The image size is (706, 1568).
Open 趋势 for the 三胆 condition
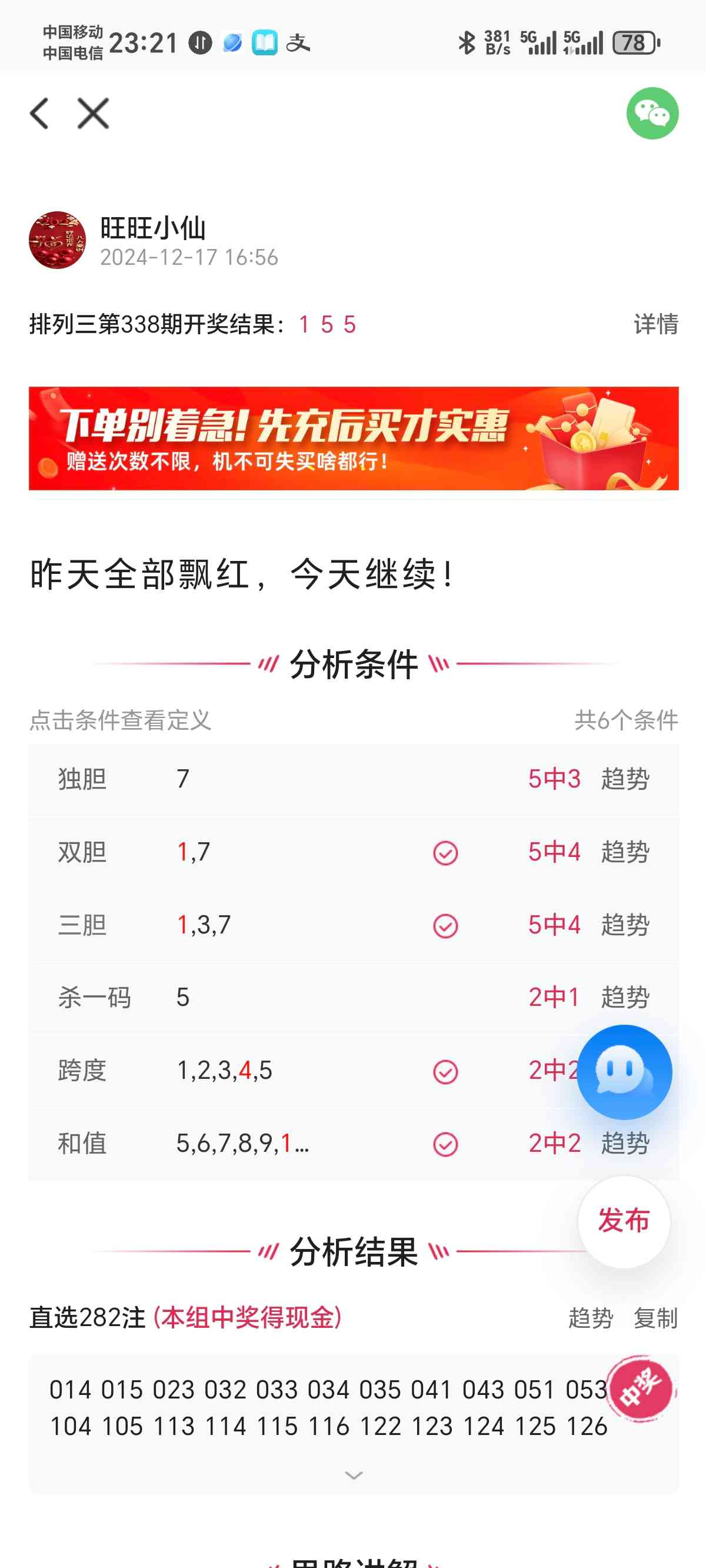(x=625, y=925)
